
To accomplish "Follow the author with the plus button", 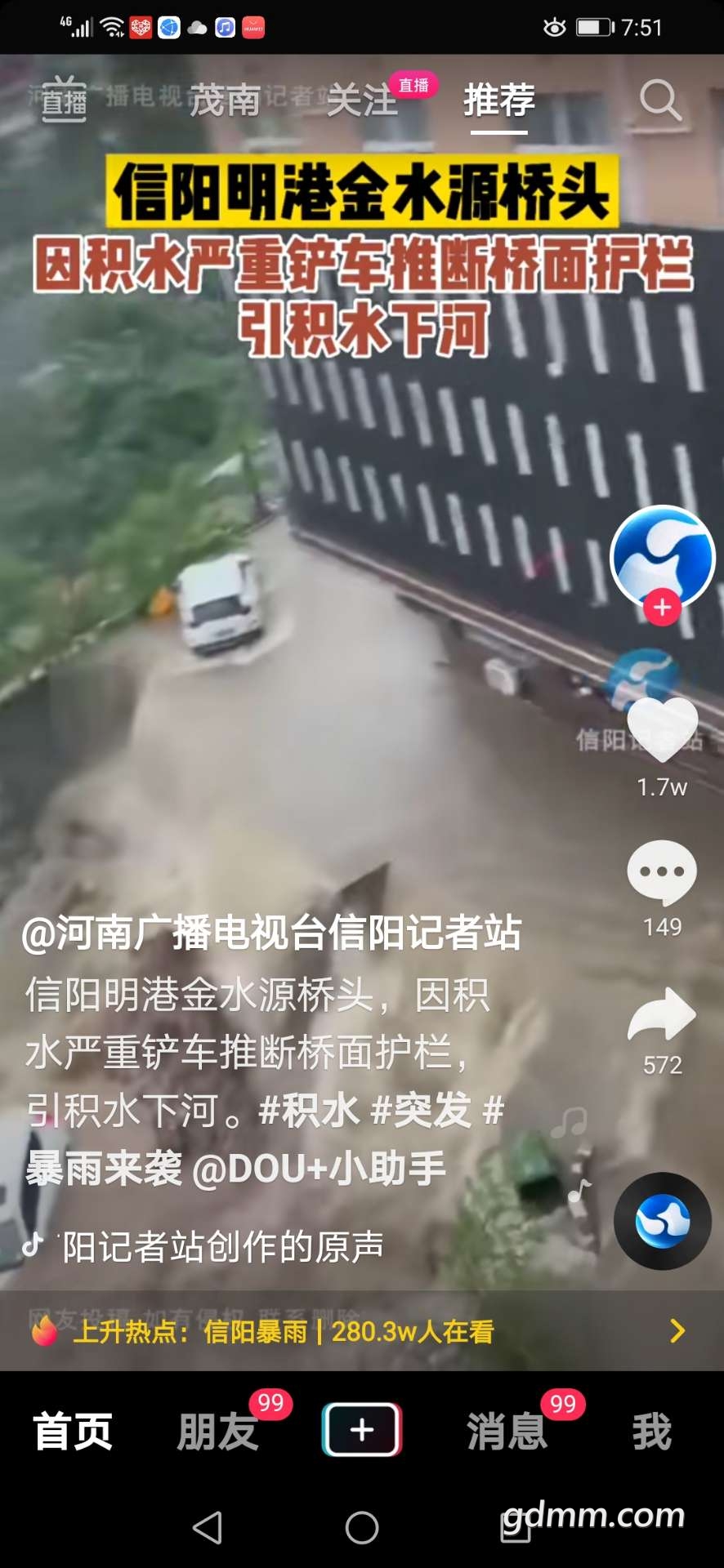I will pyautogui.click(x=662, y=608).
